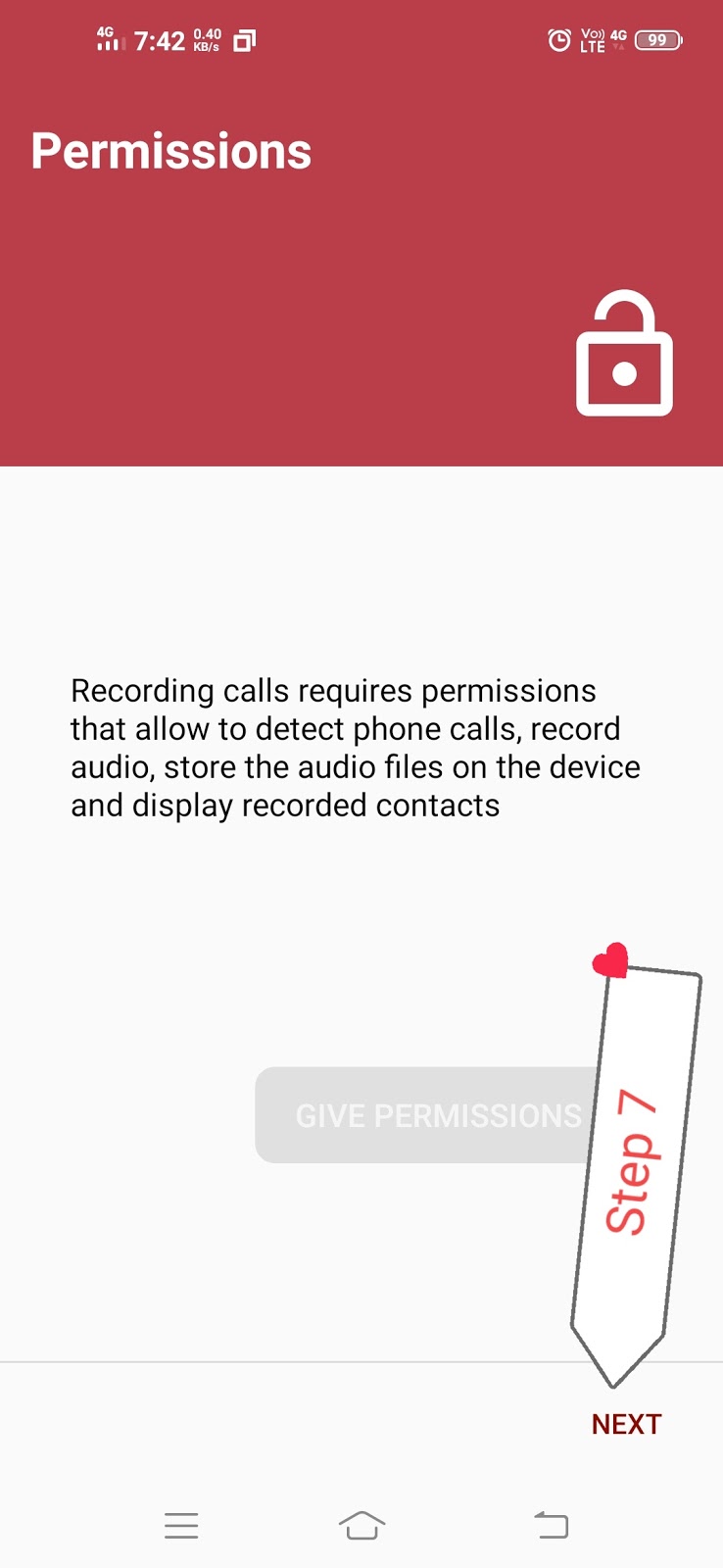Open the recent apps menu
Viewport: 723px width, 1568px height.
(x=181, y=1525)
